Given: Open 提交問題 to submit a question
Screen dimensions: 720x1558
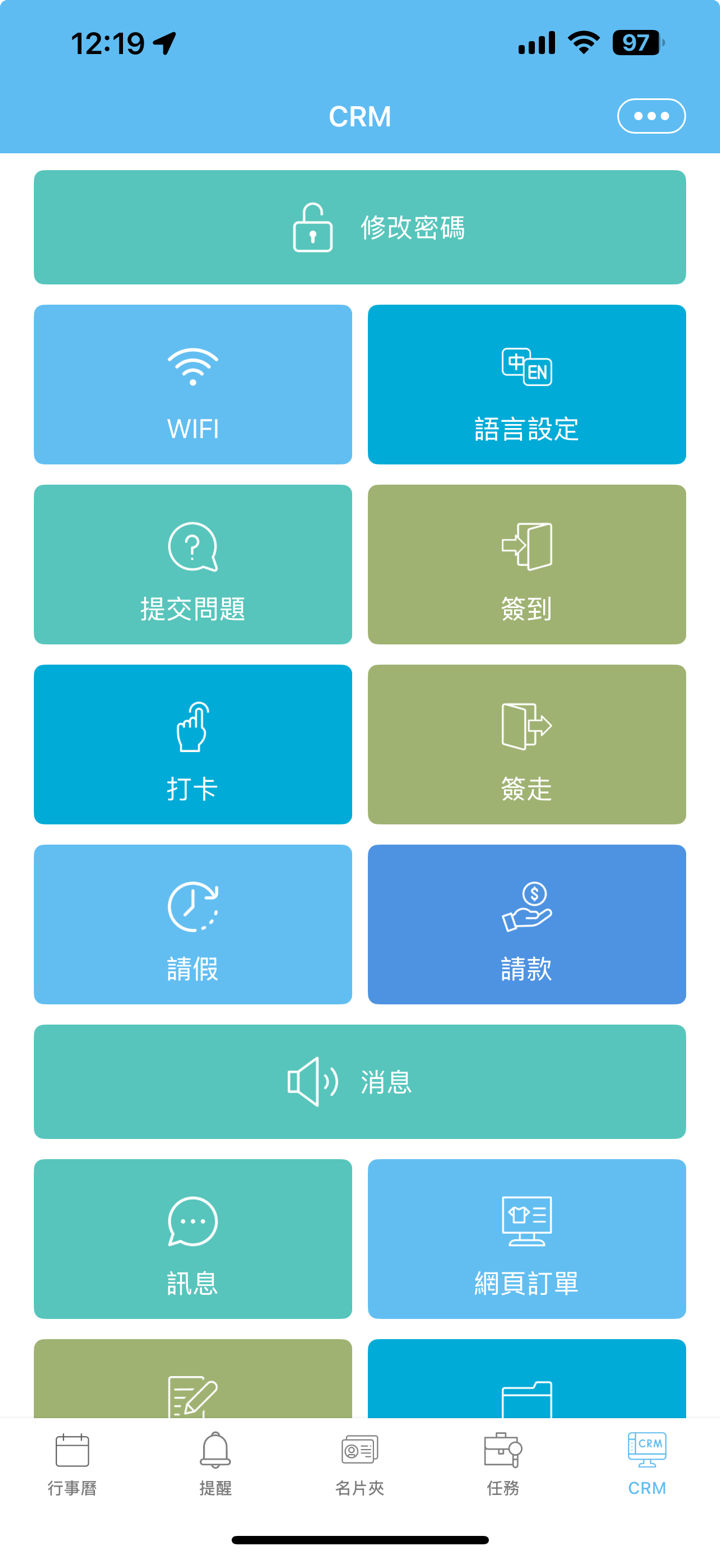Looking at the screenshot, I should [192, 564].
